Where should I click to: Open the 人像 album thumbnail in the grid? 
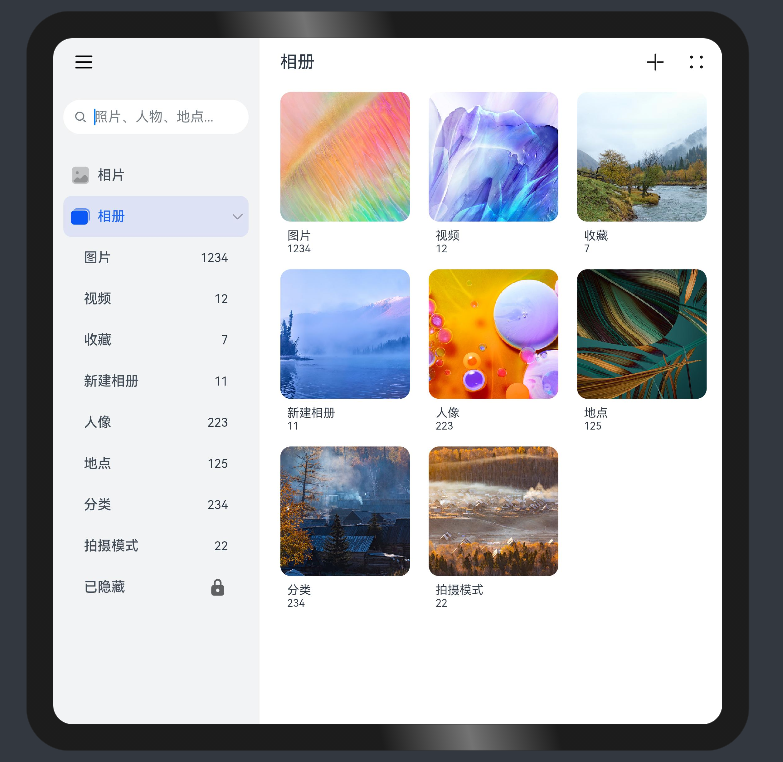tap(493, 334)
